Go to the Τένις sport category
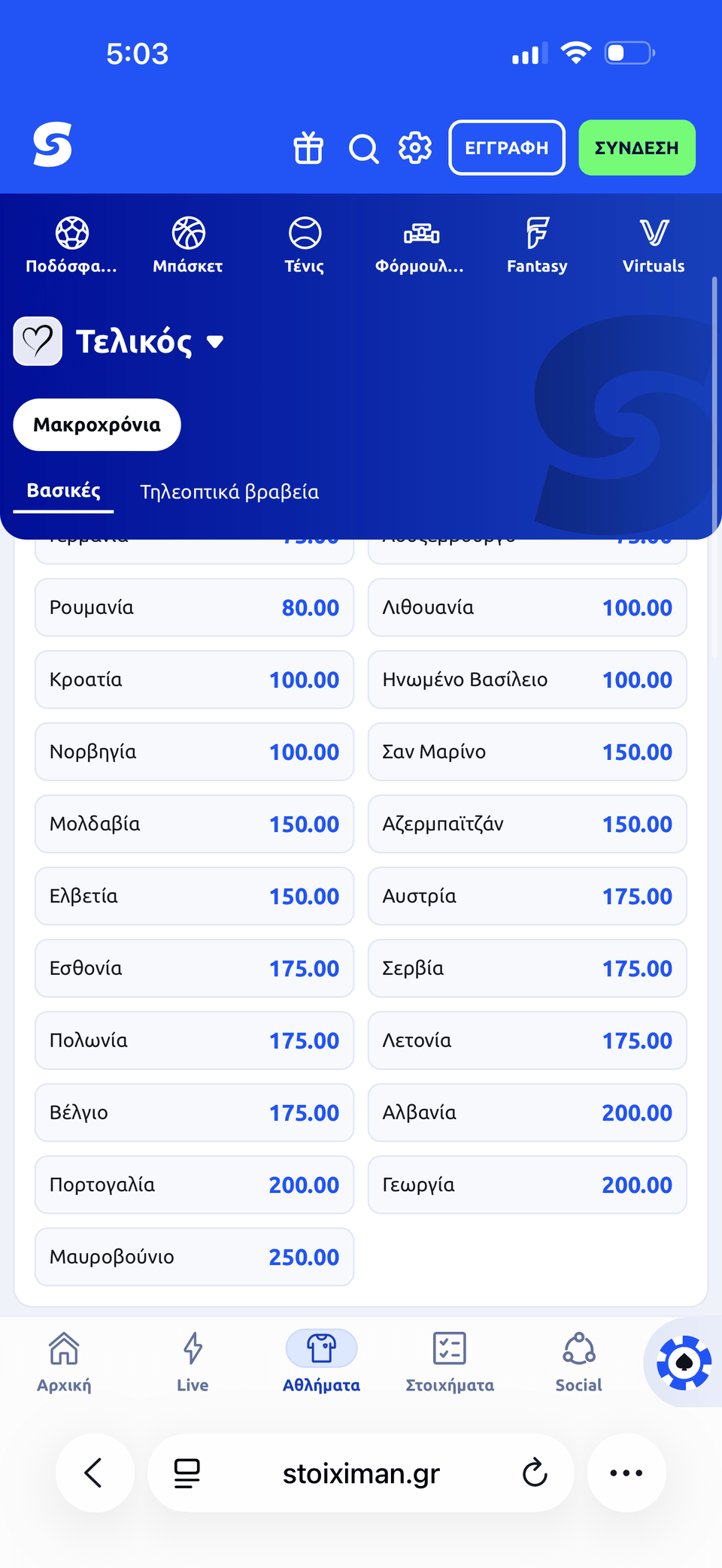722x1568 pixels. (305, 245)
